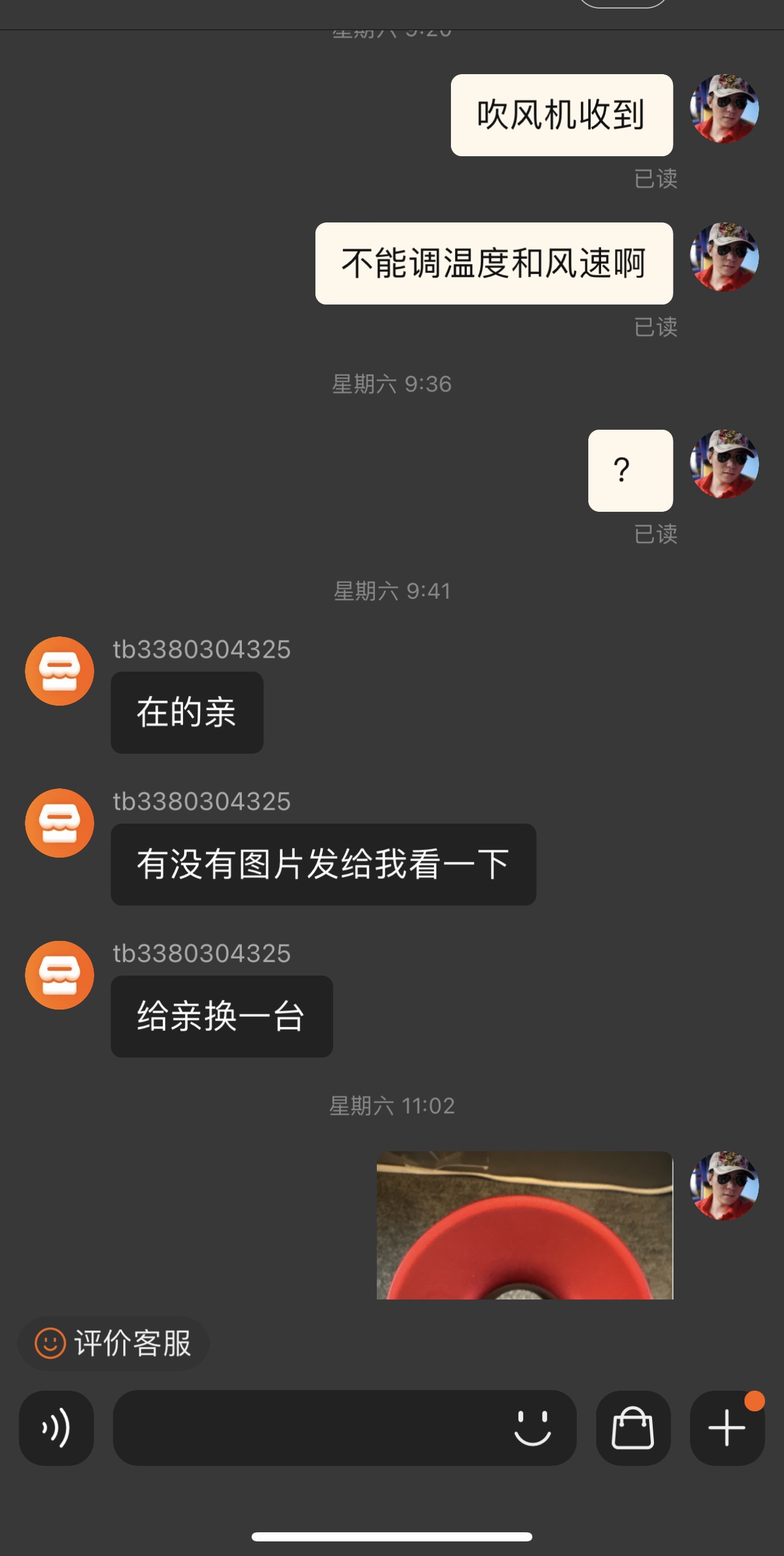Image resolution: width=784 pixels, height=1556 pixels.
Task: Tap the seller username tb3380304325
Action: 202,649
